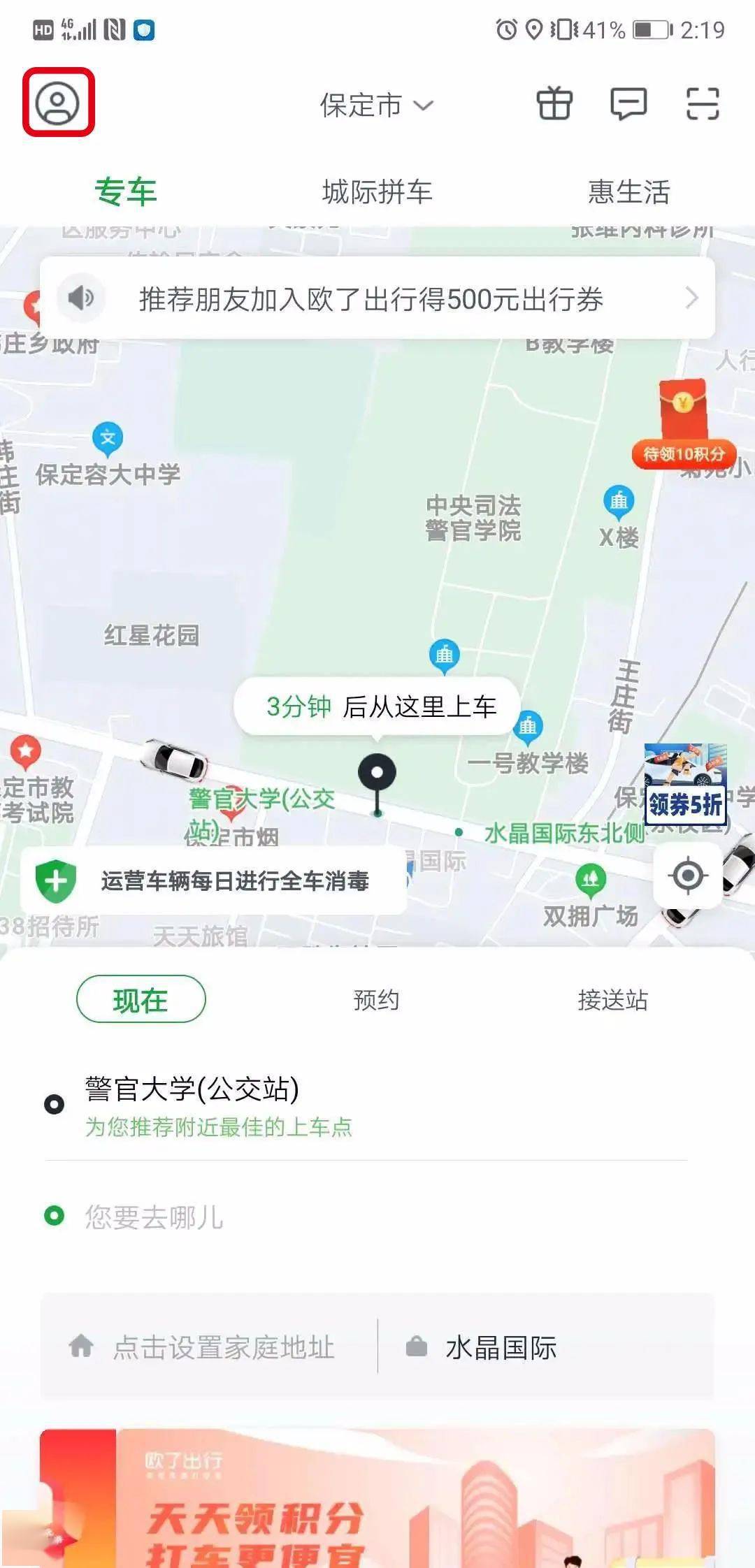Enter destination in 您要去哪儿 field
Image resolution: width=755 pixels, height=1568 pixels.
(x=280, y=1217)
